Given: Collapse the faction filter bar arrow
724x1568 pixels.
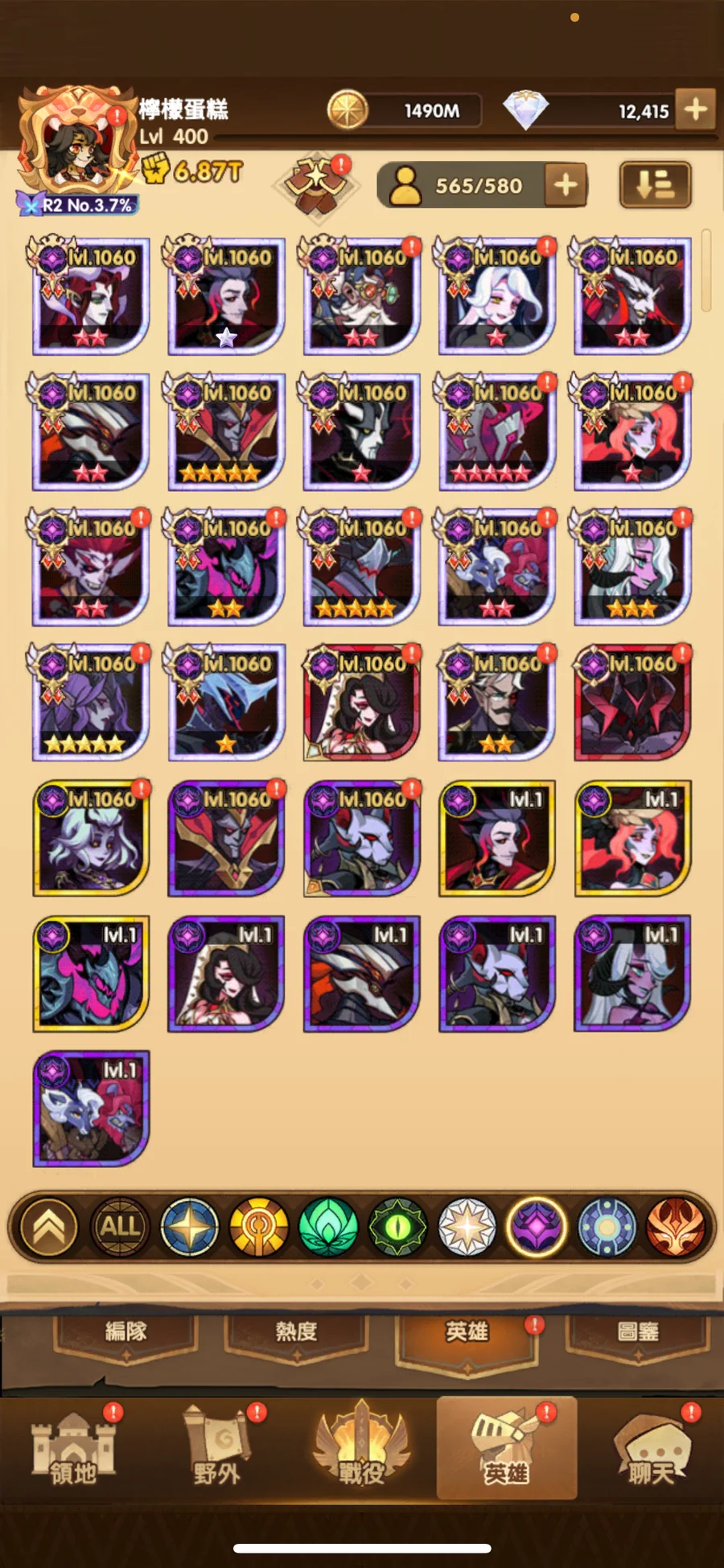Looking at the screenshot, I should tap(49, 1227).
